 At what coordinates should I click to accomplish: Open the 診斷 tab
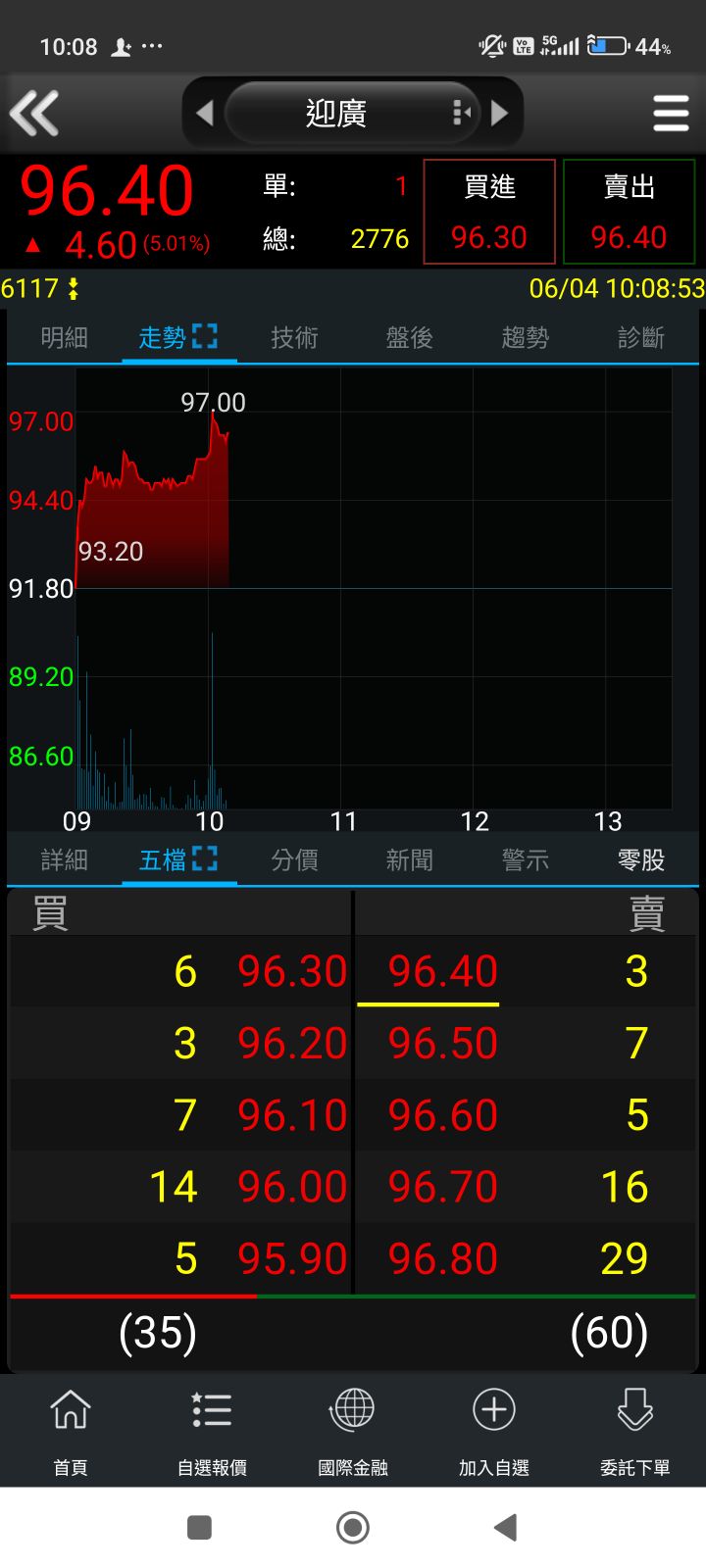pyautogui.click(x=641, y=338)
